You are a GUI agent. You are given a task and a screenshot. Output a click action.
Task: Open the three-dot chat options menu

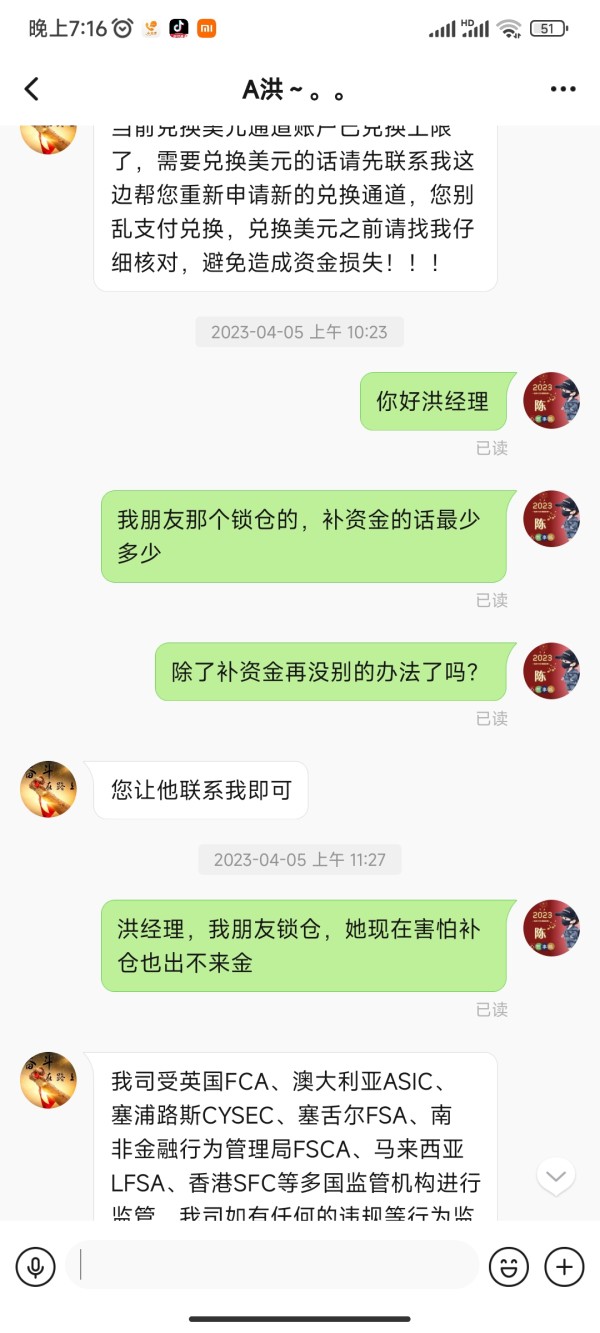pos(563,89)
